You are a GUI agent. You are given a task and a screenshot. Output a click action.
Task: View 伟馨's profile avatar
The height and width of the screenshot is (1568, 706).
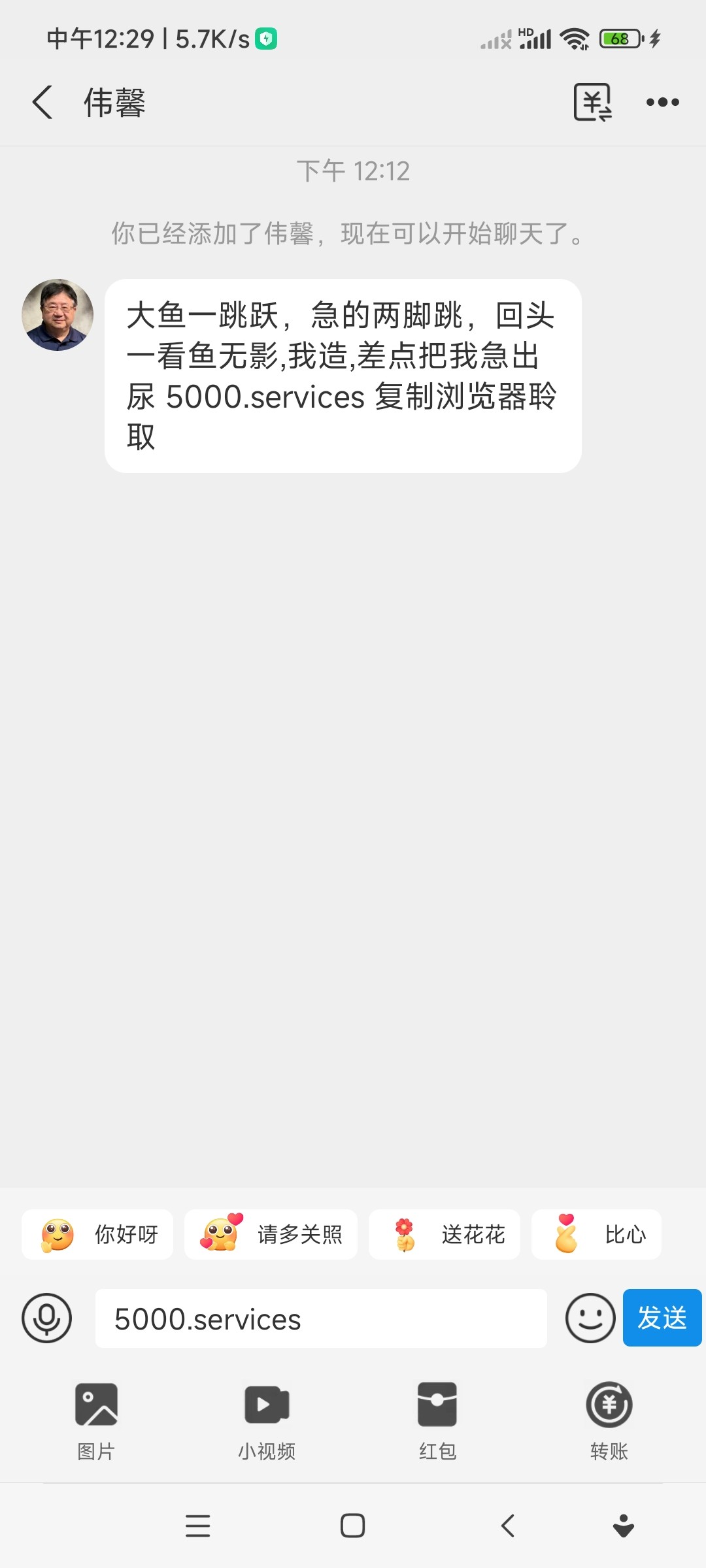click(x=58, y=315)
